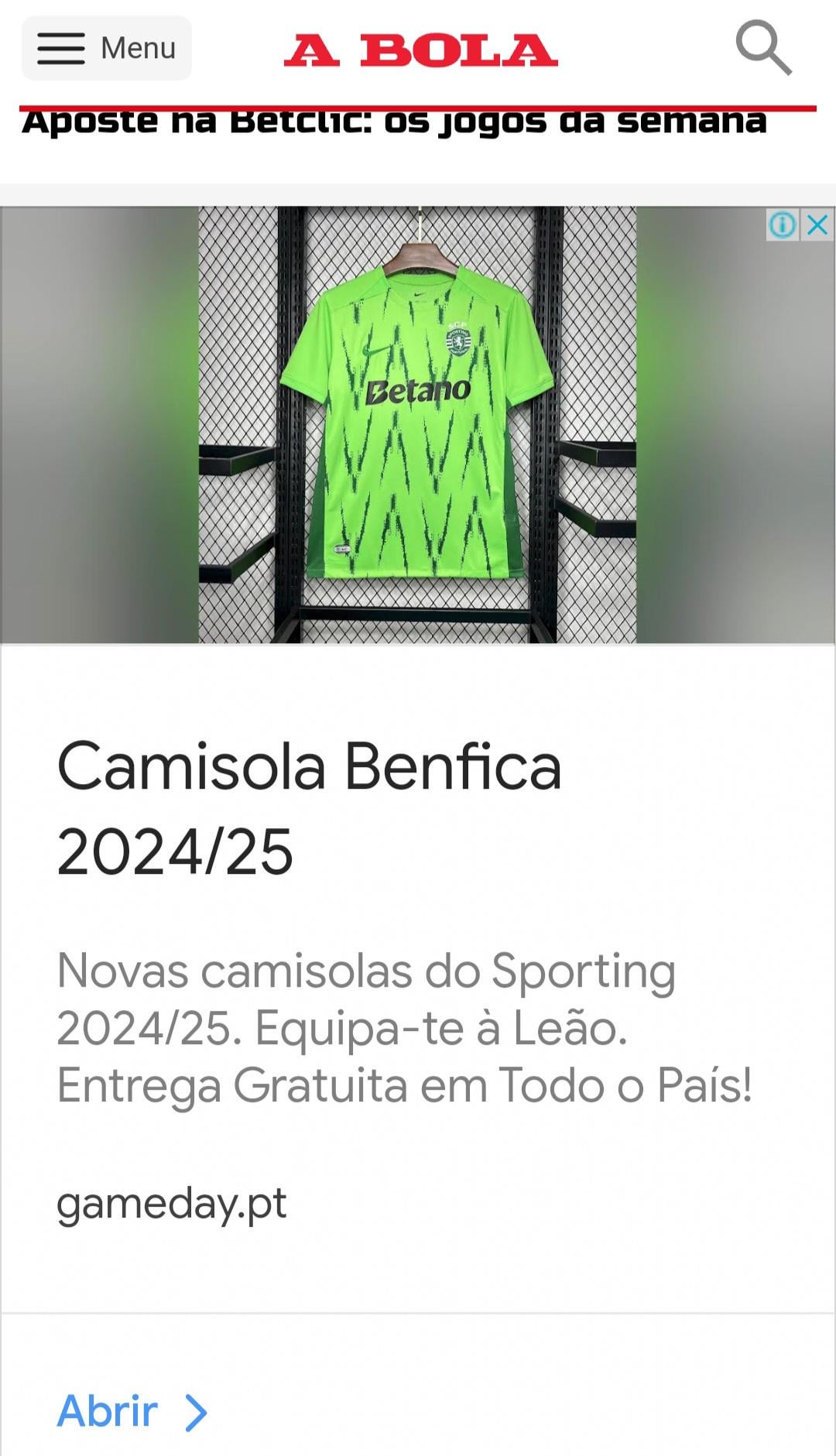Open the search magnifier
The width and height of the screenshot is (836, 1456).
point(763,48)
